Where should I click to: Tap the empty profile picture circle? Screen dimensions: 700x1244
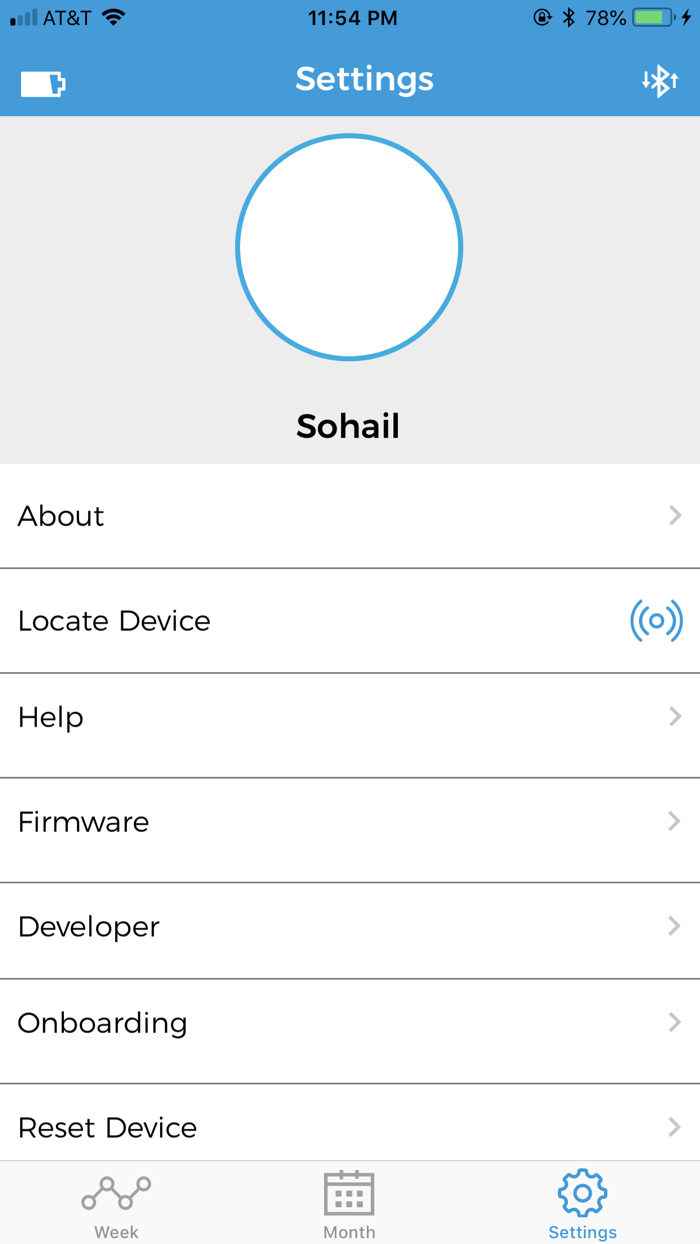[349, 247]
